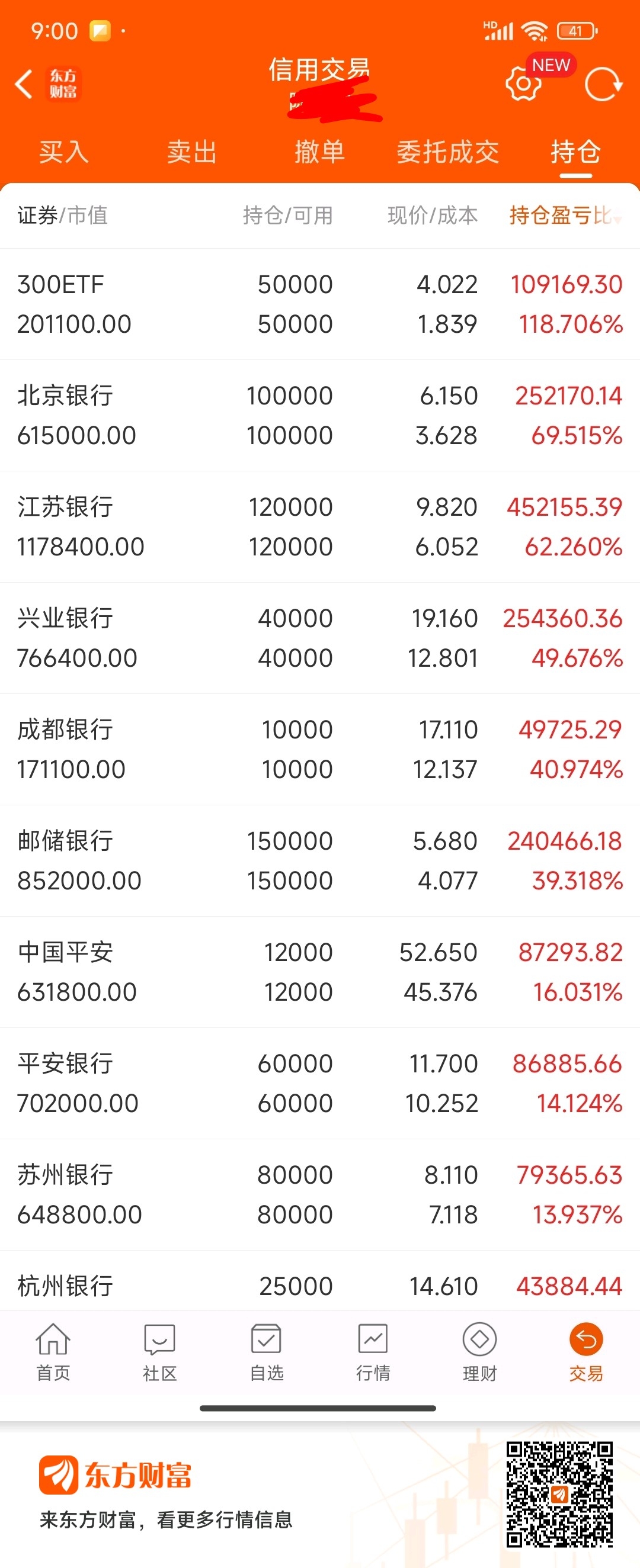This screenshot has width=640, height=1568.
Task: Refresh positions with the circular arrow
Action: (x=603, y=84)
